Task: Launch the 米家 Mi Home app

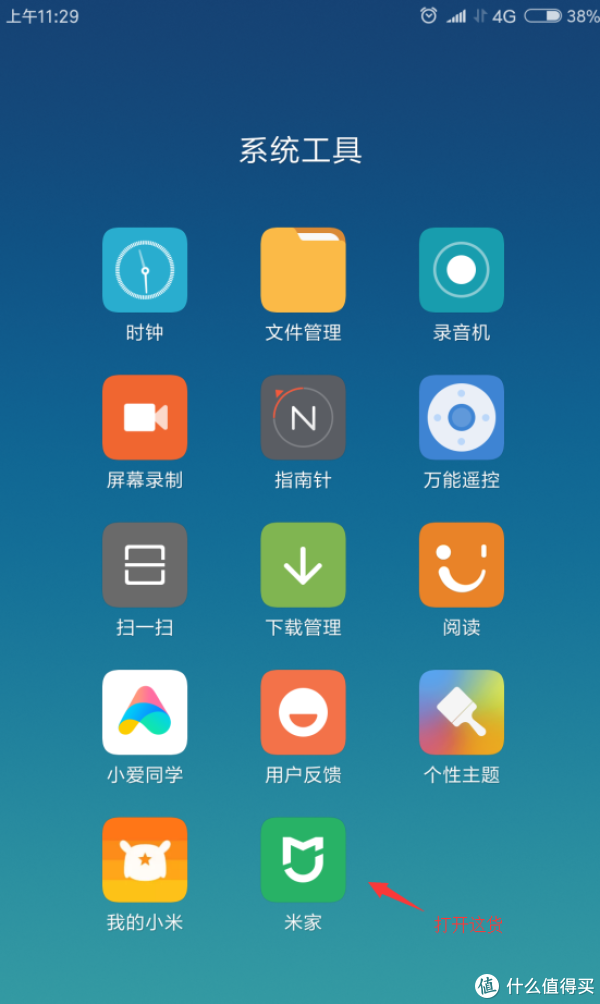Action: point(303,859)
